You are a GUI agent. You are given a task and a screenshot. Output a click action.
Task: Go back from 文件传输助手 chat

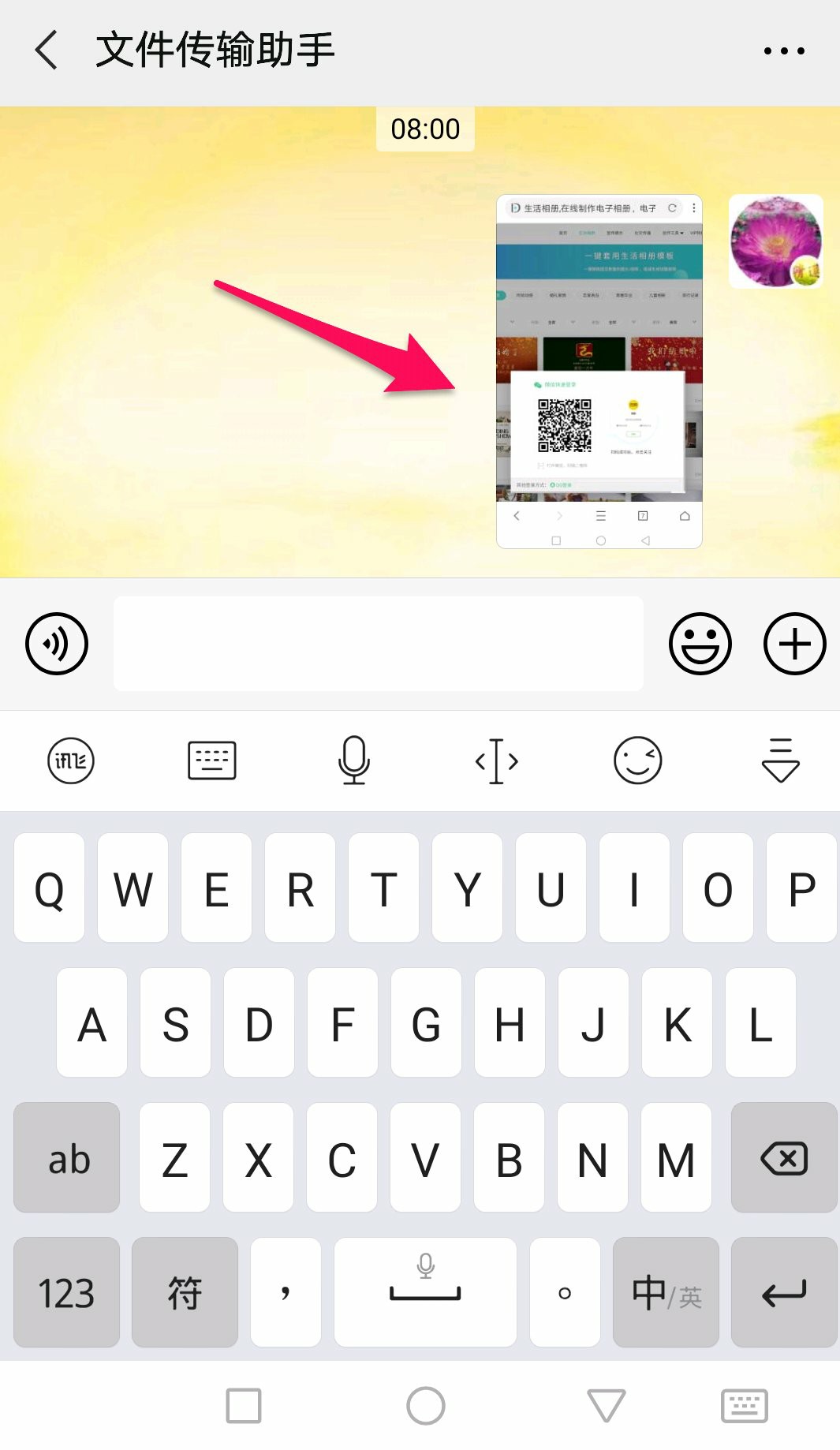47,50
